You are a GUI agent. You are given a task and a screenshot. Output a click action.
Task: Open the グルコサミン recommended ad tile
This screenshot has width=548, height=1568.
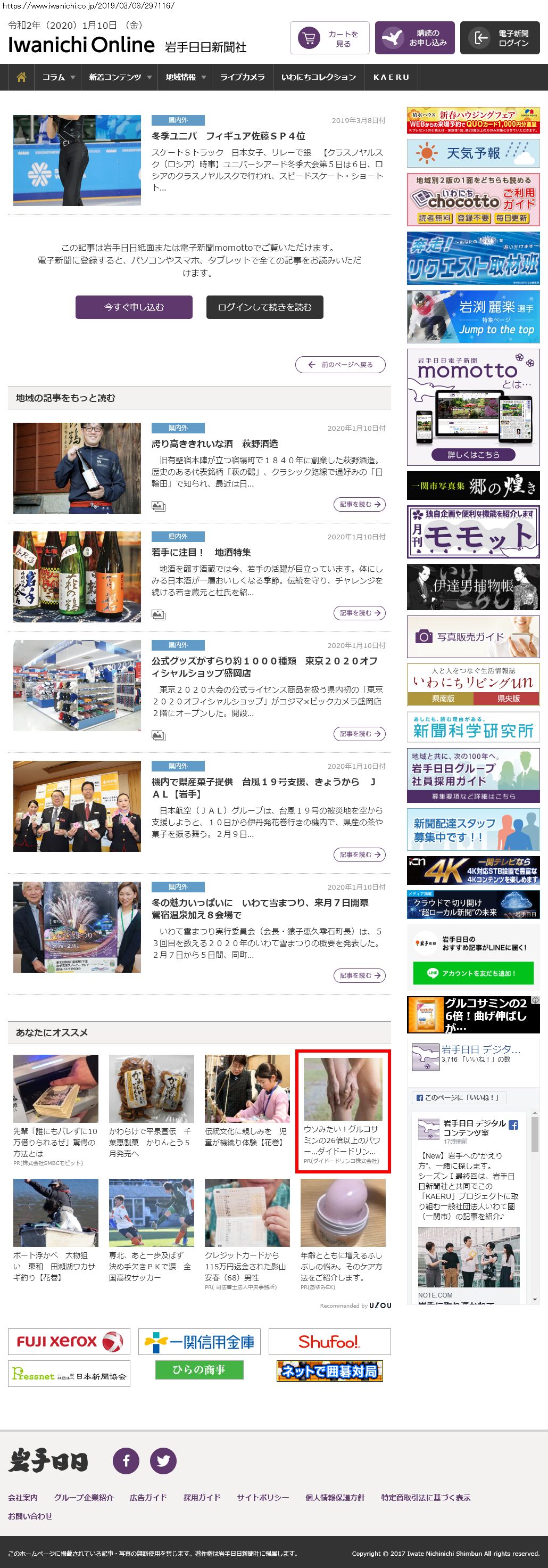click(343, 1110)
